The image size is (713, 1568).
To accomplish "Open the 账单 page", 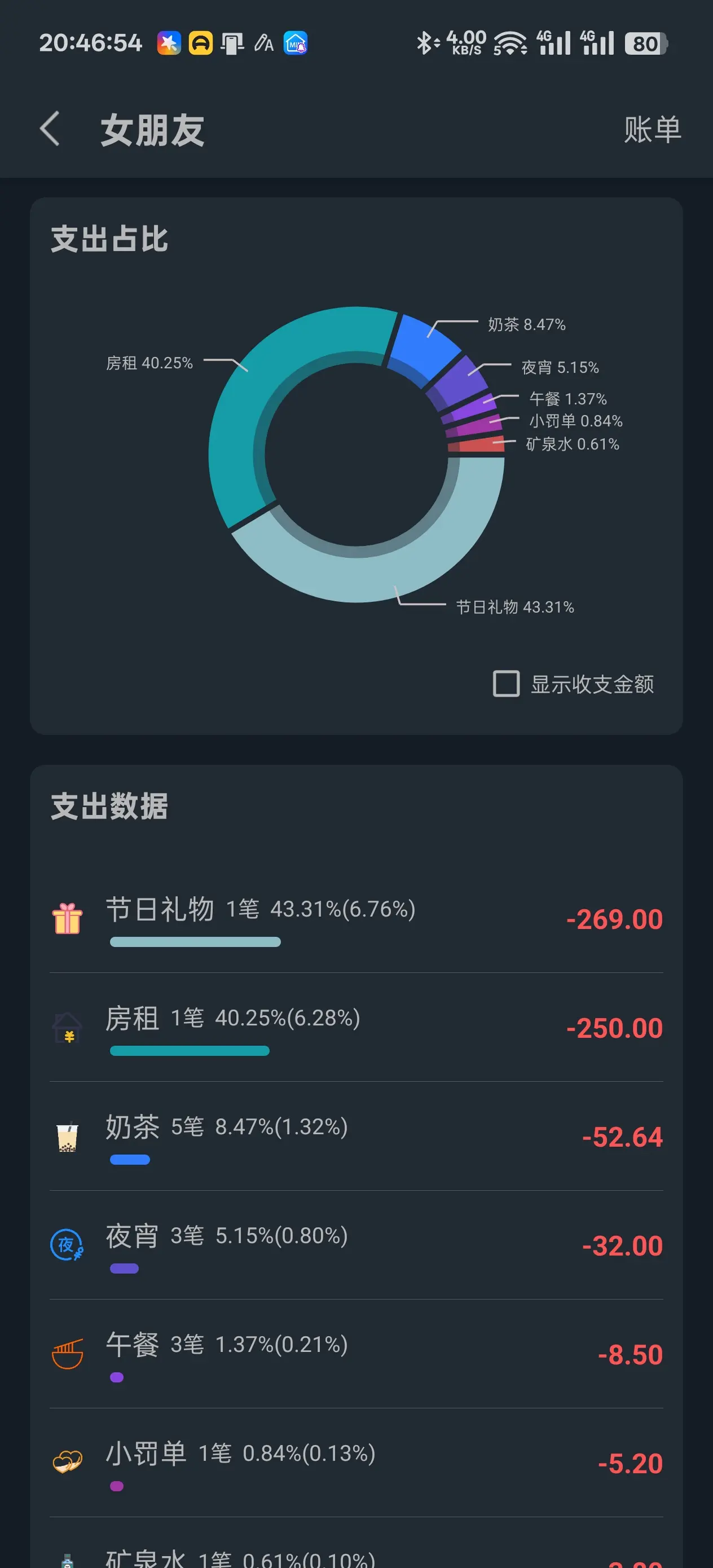I will click(x=652, y=130).
